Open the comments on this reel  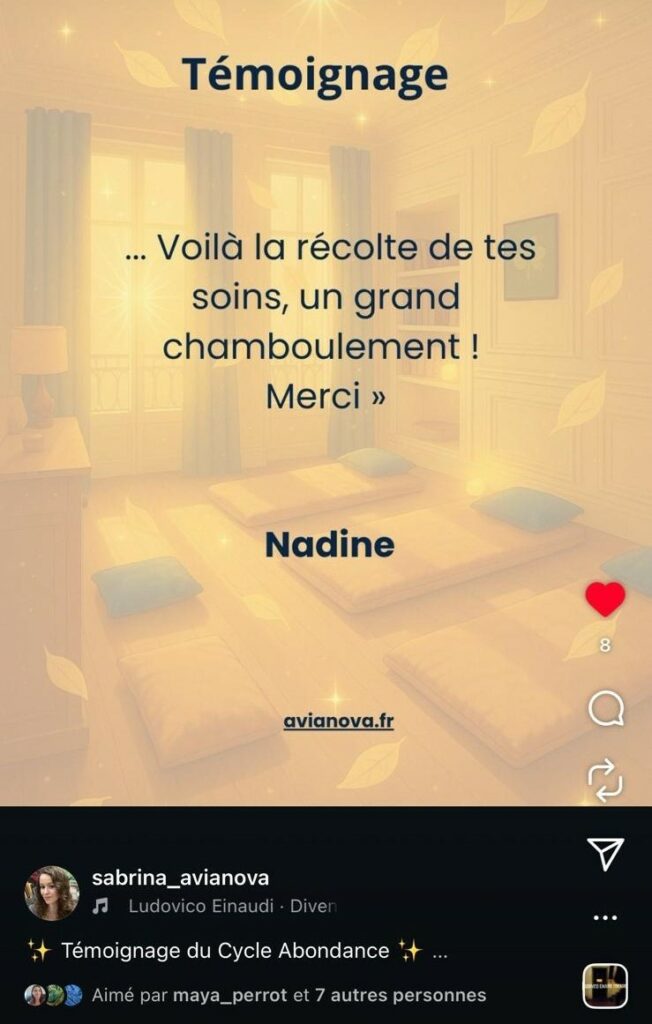605,709
